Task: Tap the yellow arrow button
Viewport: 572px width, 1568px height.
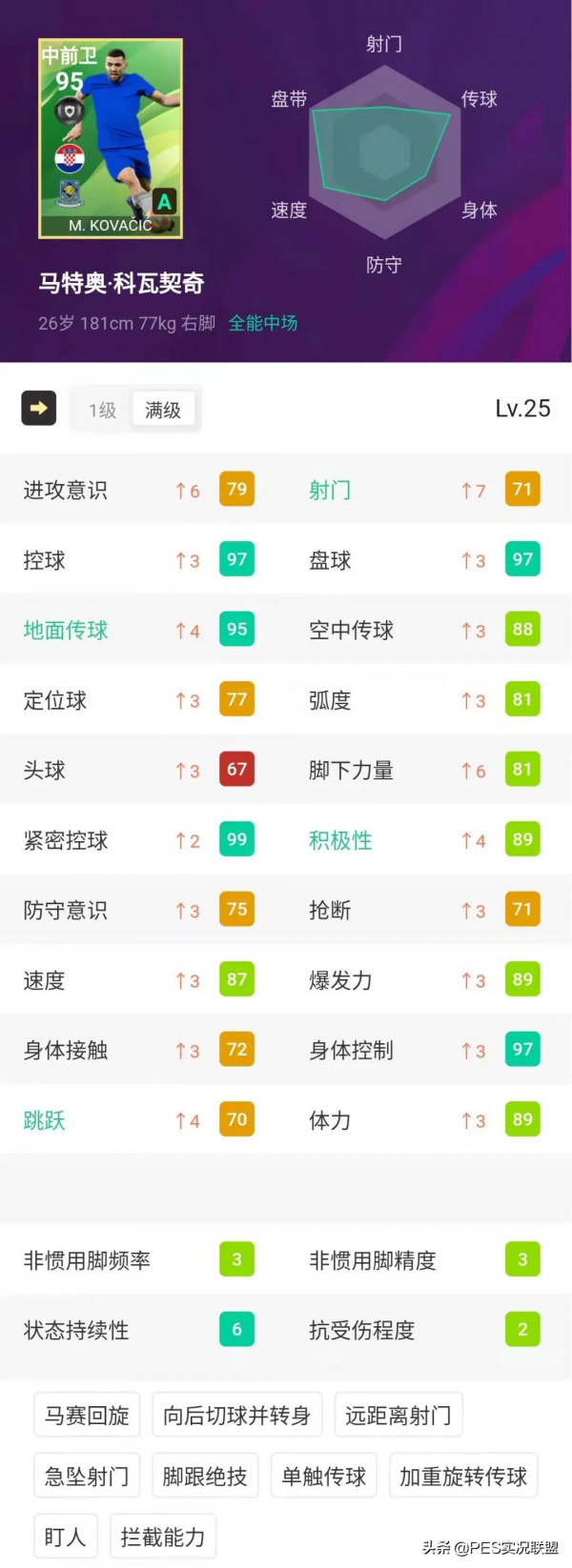Action: click(x=38, y=409)
